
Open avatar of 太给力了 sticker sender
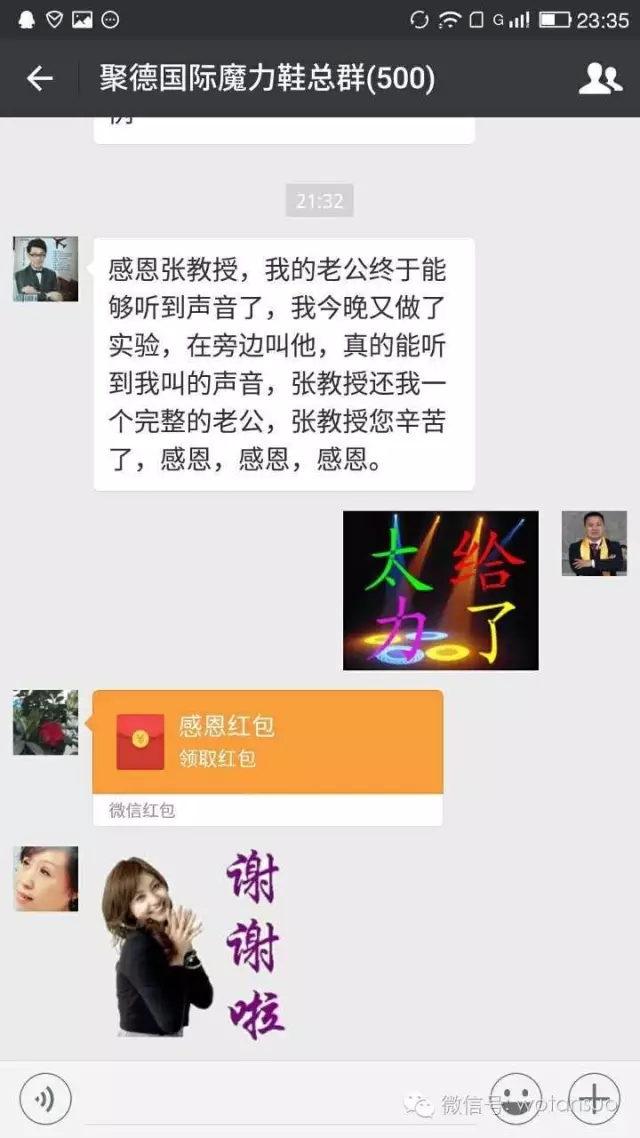point(593,543)
